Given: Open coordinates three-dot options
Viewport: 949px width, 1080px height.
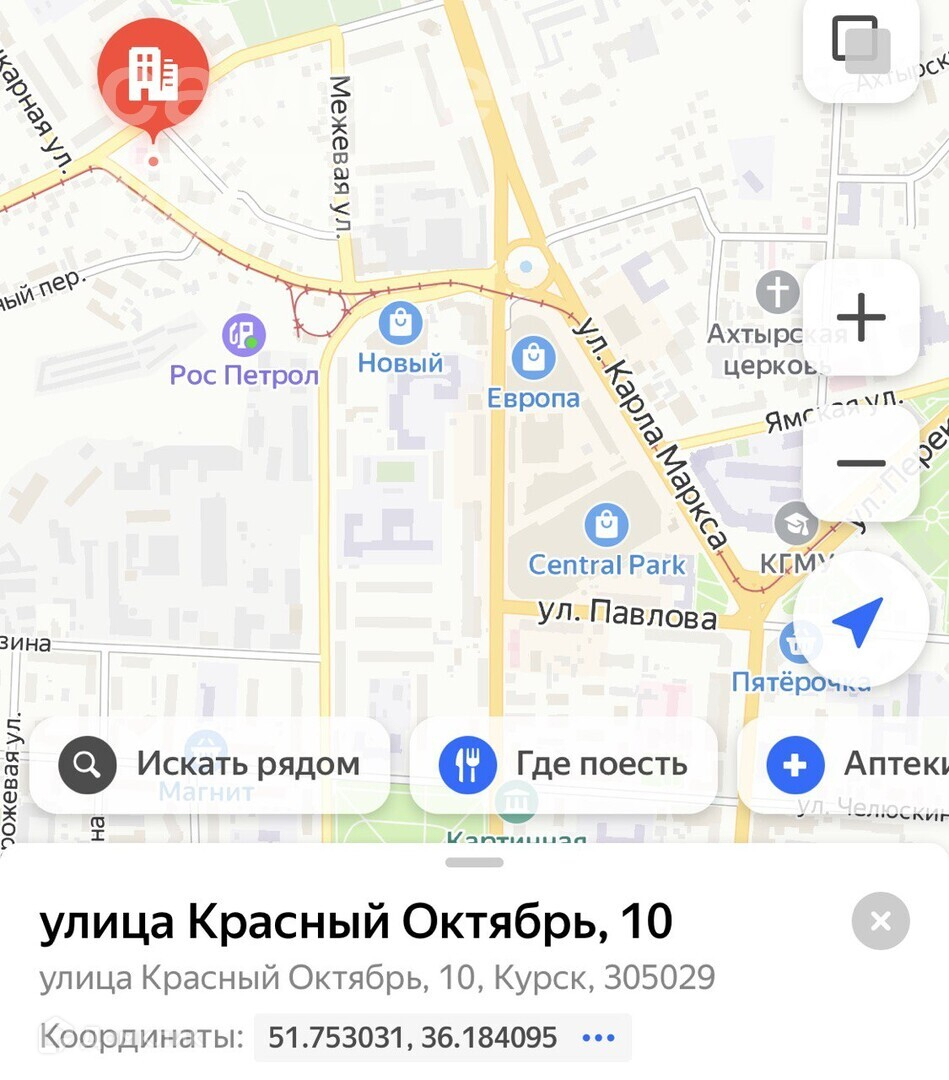Looking at the screenshot, I should [598, 1037].
